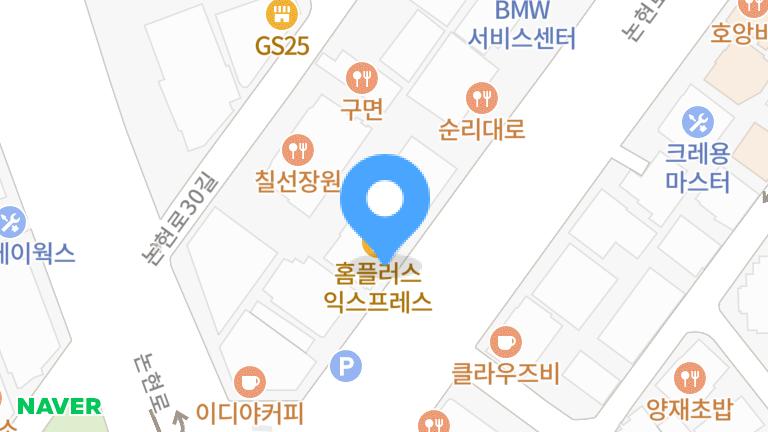This screenshot has height=432, width=768.
Task: Open 순리대로 restaurant marker
Action: [482, 98]
